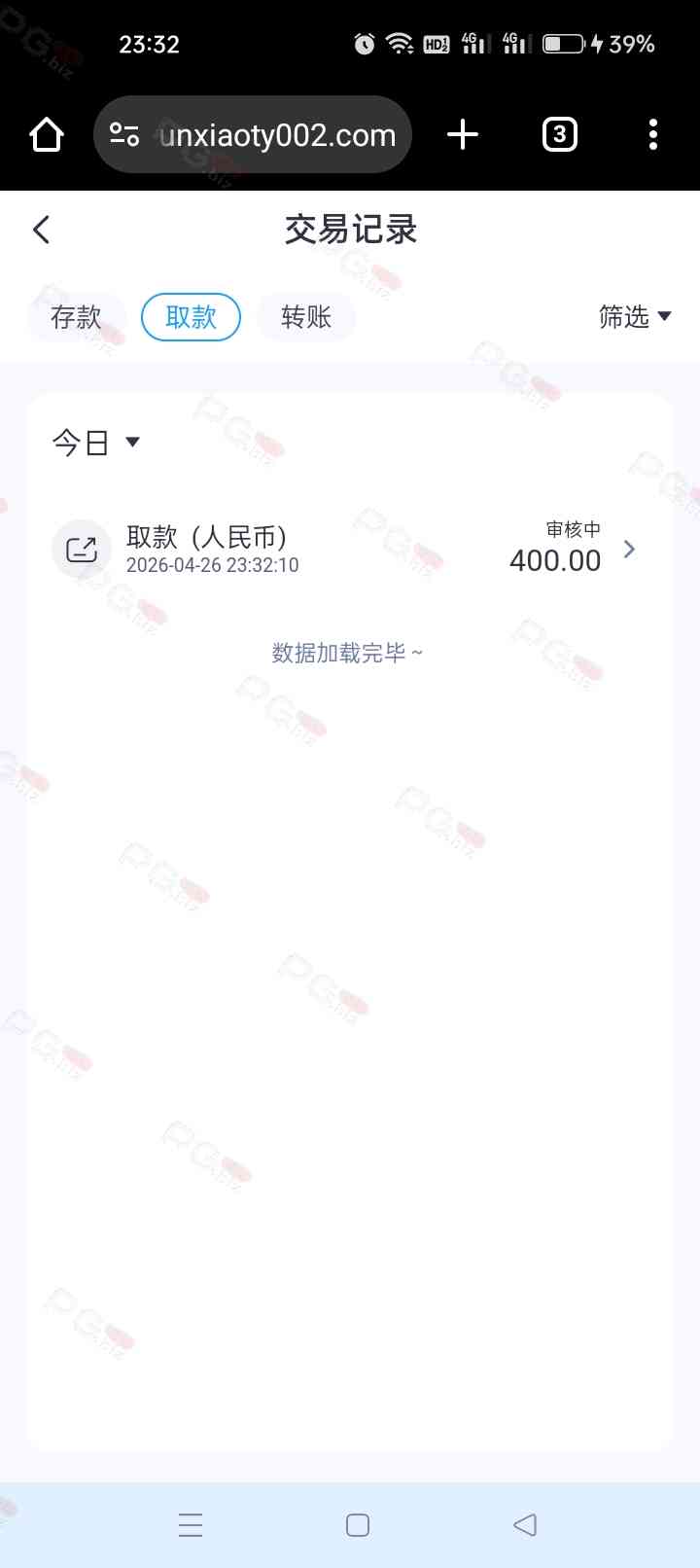Go back from the 交易记录 page
This screenshot has width=700, height=1568.
(x=41, y=230)
